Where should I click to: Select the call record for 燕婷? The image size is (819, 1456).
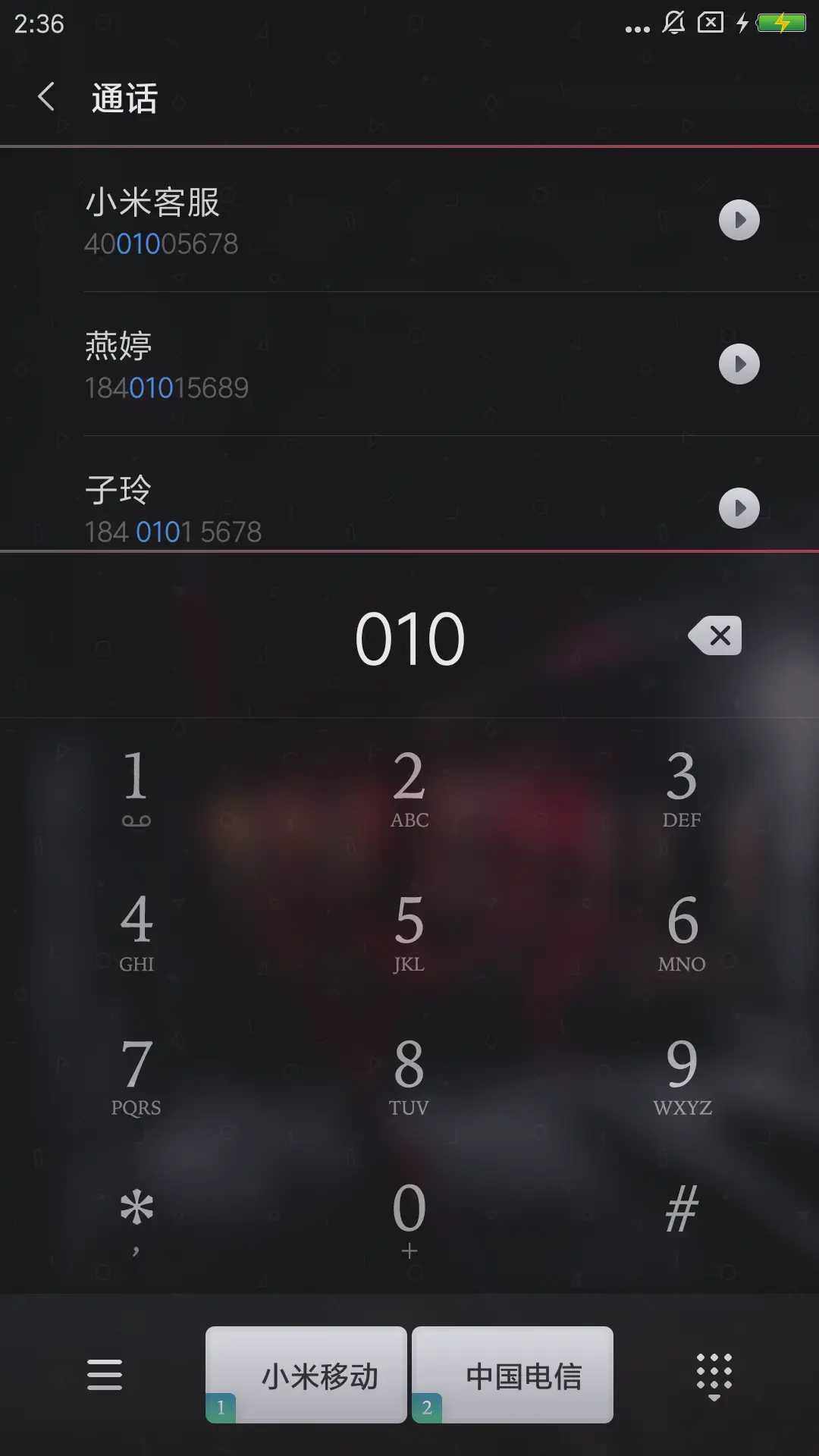tap(341, 364)
